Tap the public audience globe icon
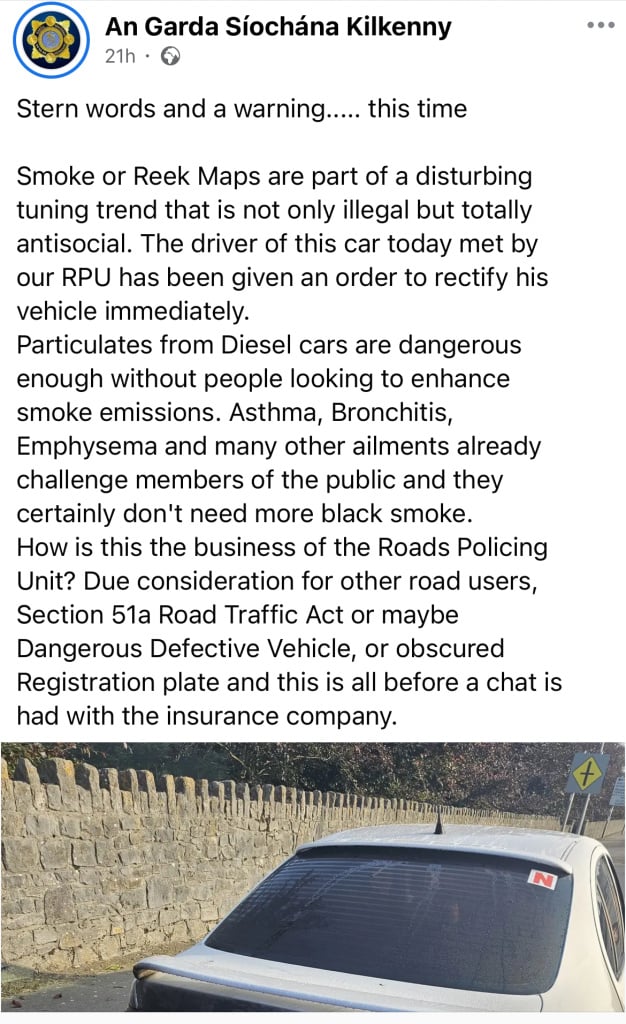 (170, 57)
